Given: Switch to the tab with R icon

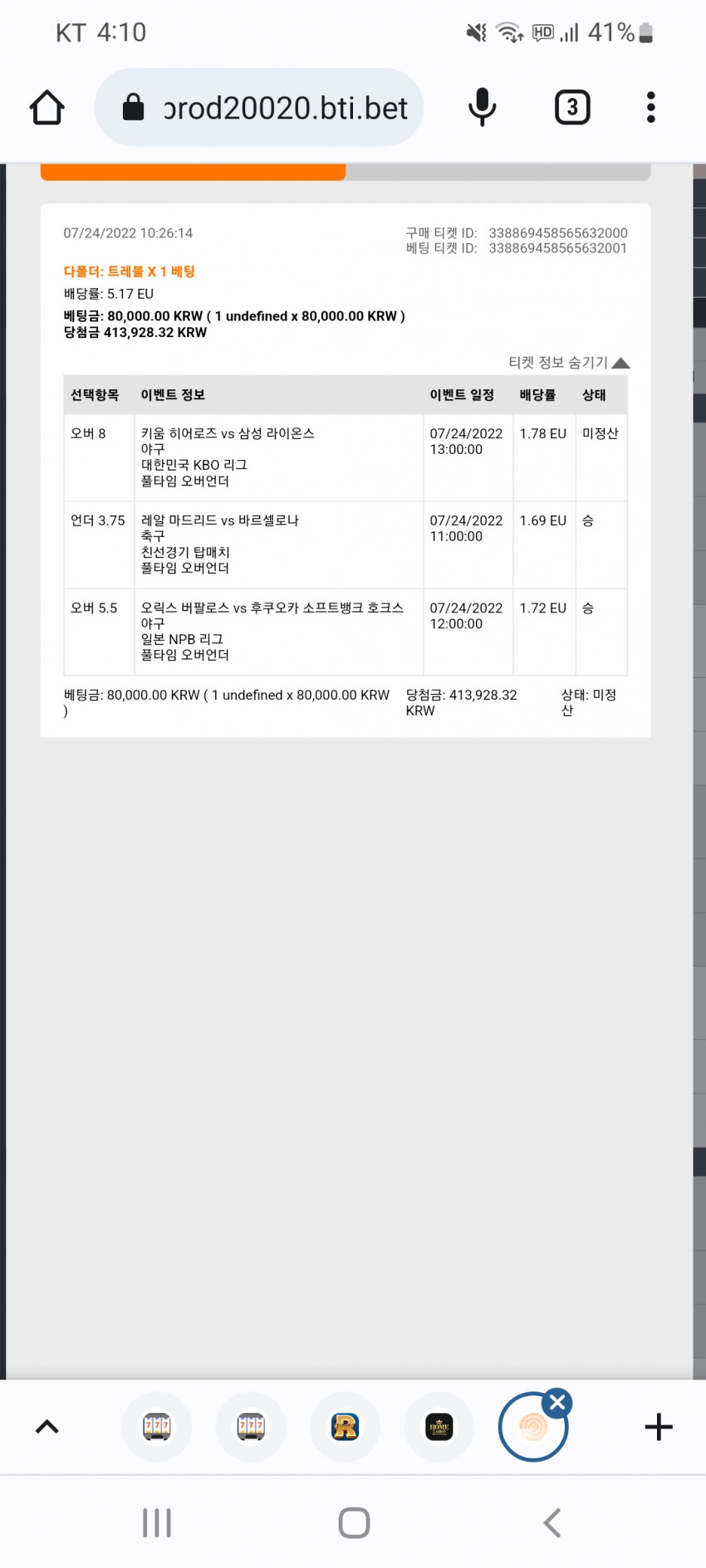Looking at the screenshot, I should (345, 1427).
